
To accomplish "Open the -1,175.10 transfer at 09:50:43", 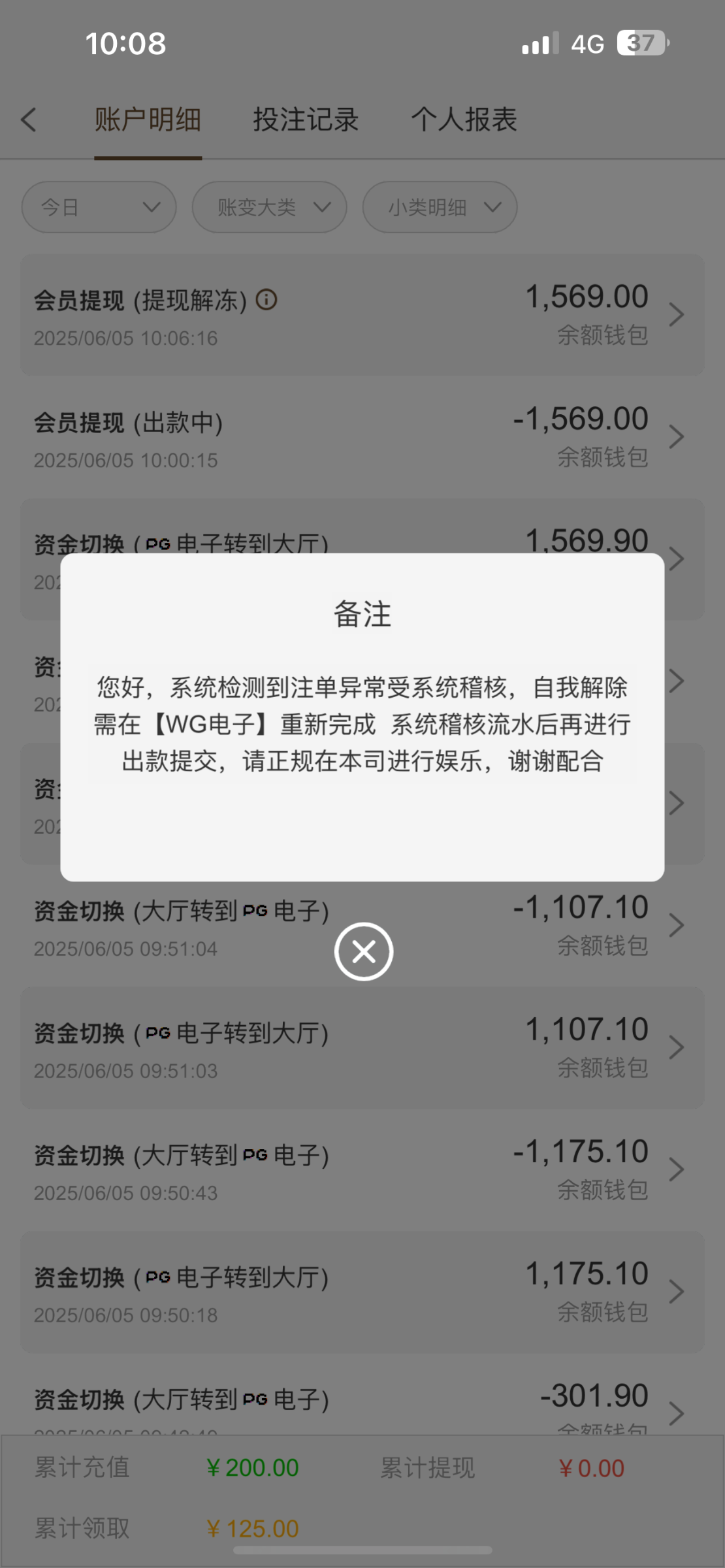I will pos(362,1169).
